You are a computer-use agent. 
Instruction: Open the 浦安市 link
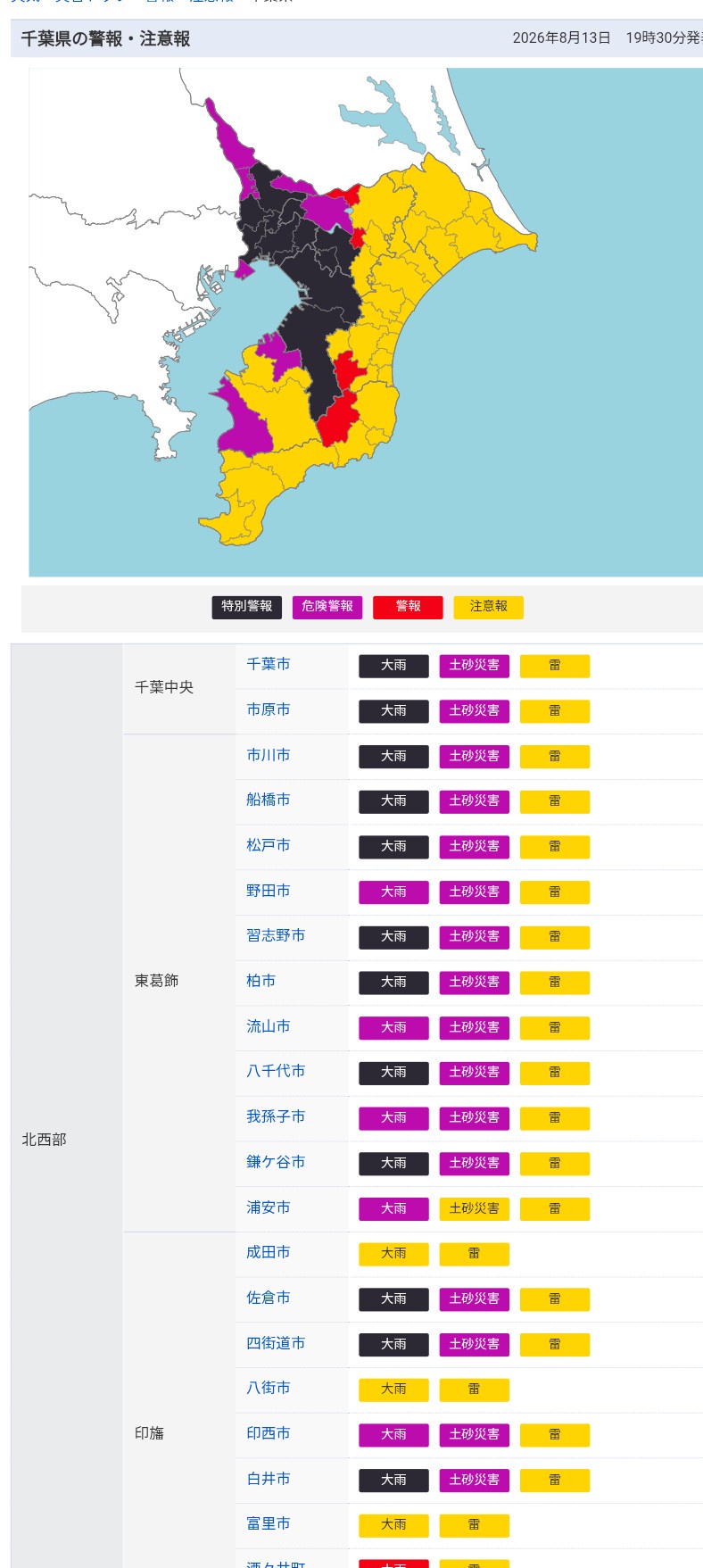(269, 1207)
